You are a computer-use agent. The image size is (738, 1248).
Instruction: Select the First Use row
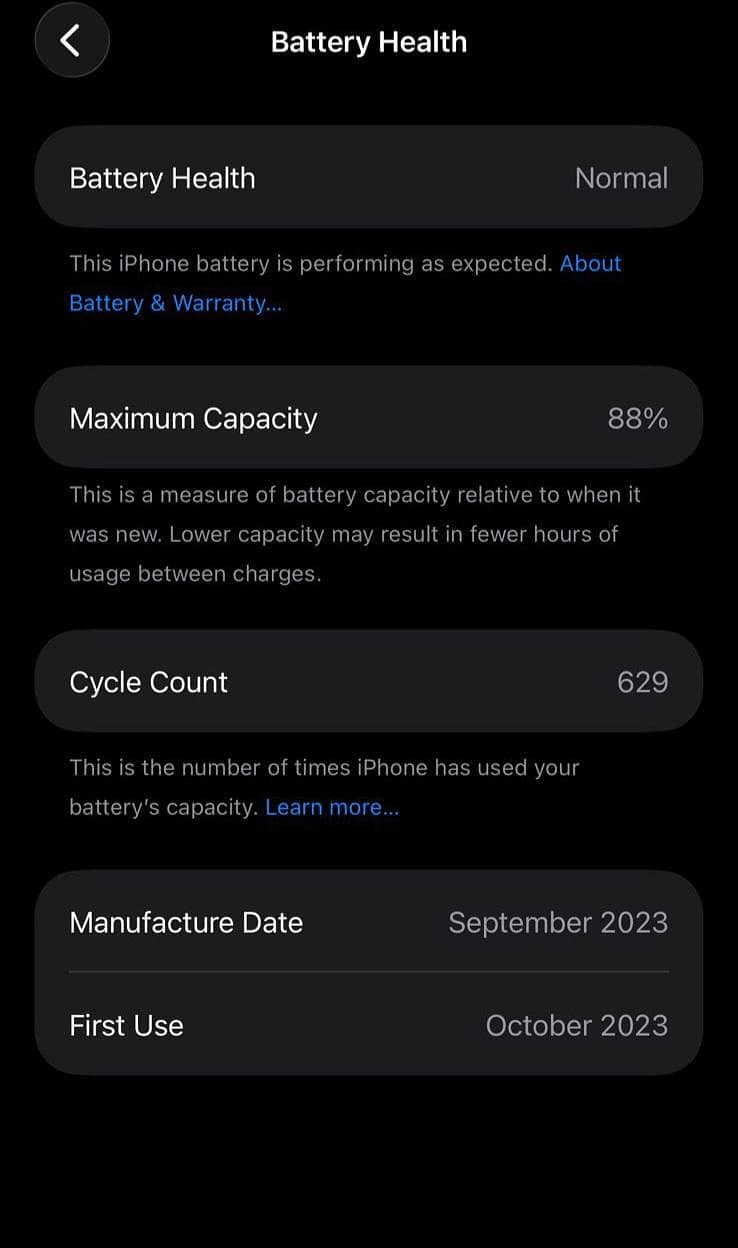coord(369,1025)
